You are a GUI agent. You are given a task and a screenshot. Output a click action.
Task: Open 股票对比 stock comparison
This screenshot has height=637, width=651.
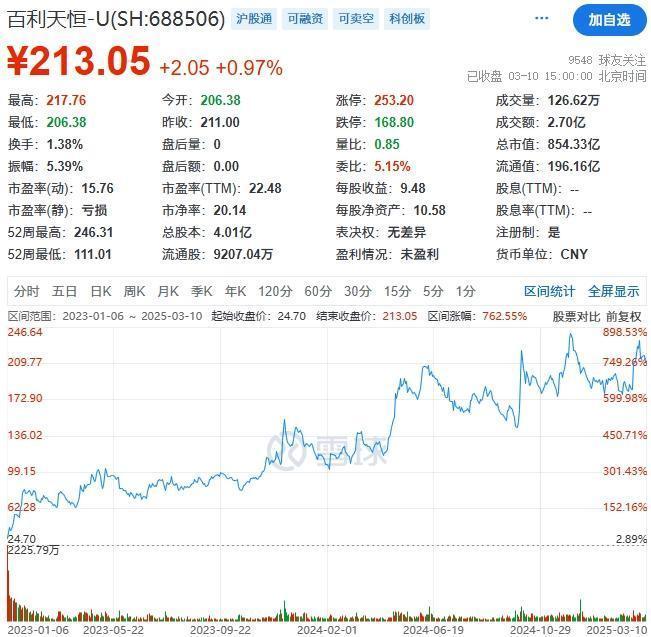click(576, 316)
